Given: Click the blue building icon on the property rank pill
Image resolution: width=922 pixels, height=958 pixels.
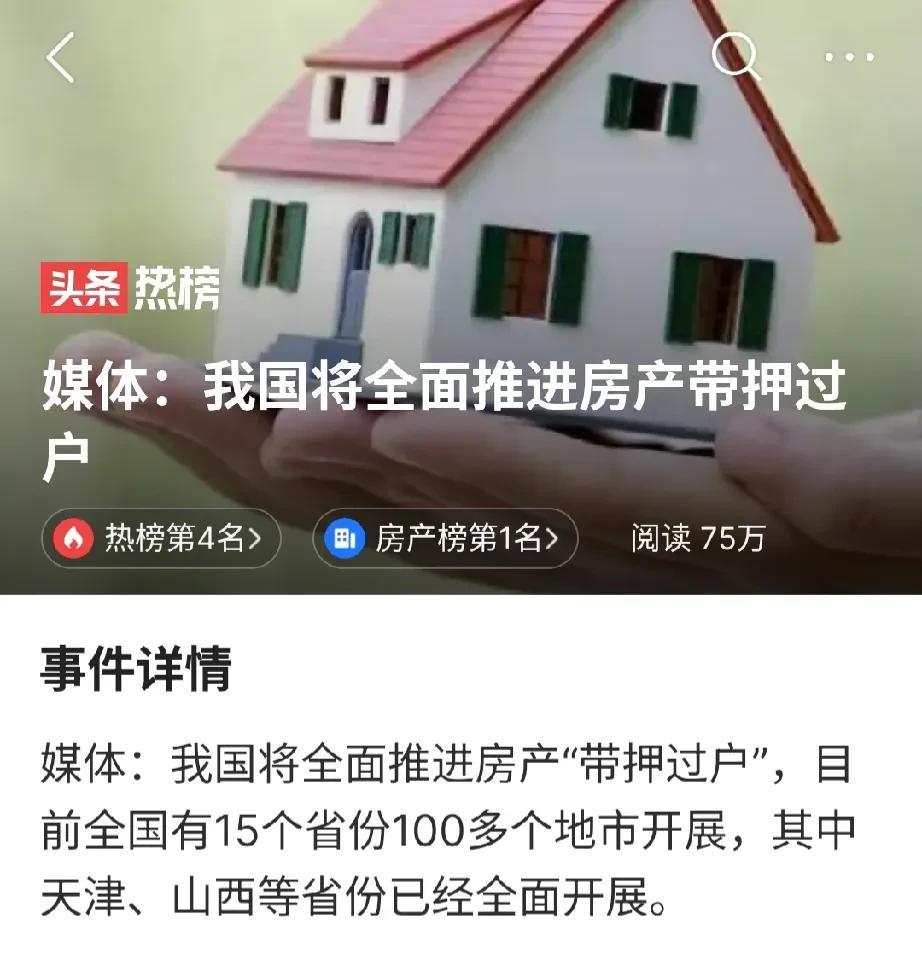Looking at the screenshot, I should (347, 536).
